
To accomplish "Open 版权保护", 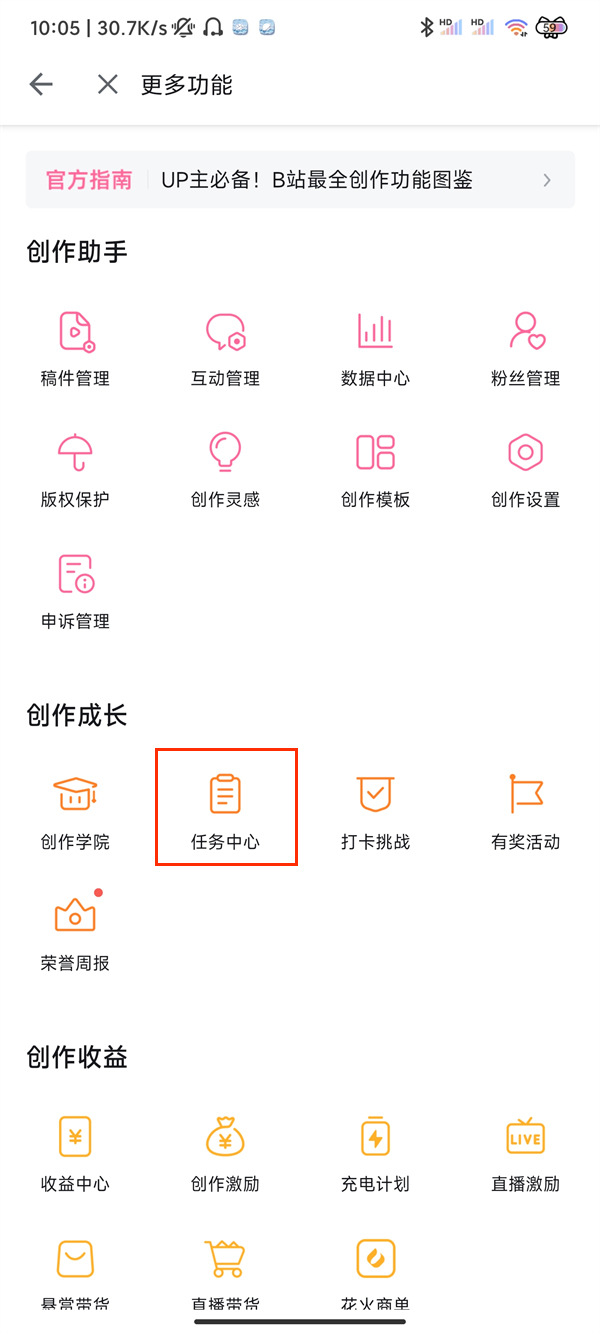I will [75, 468].
